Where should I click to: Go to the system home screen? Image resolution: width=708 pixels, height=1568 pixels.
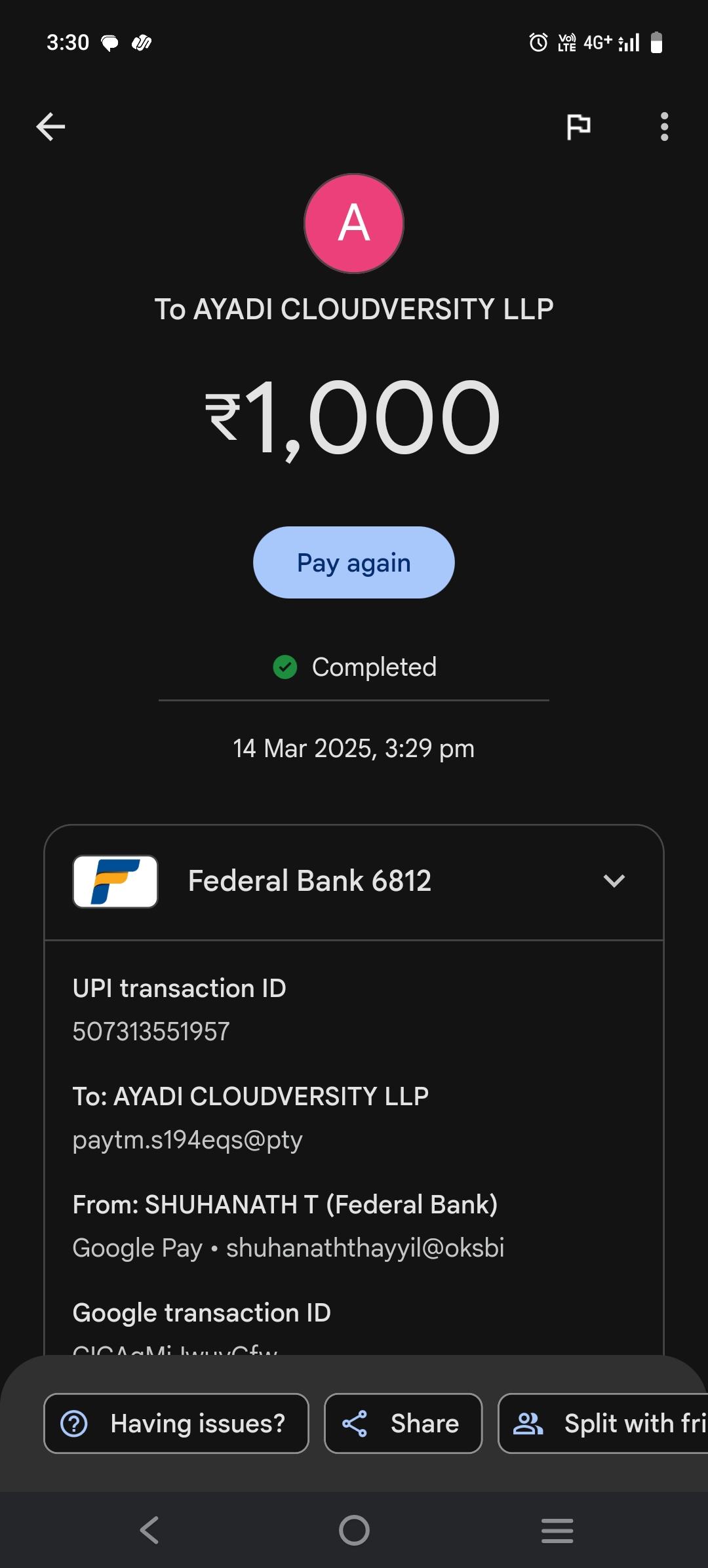pos(354,1531)
